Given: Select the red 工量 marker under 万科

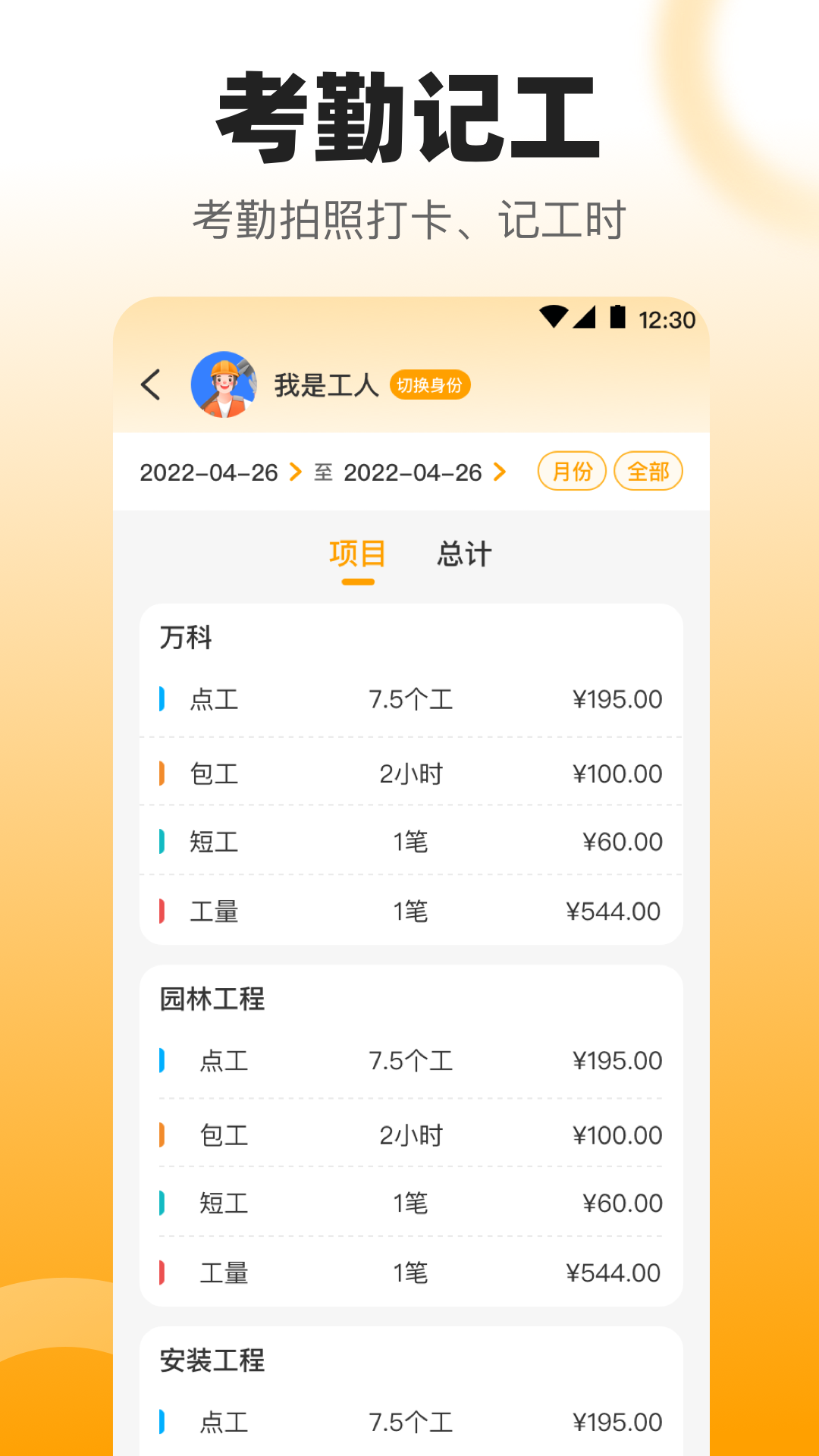Looking at the screenshot, I should (x=162, y=910).
